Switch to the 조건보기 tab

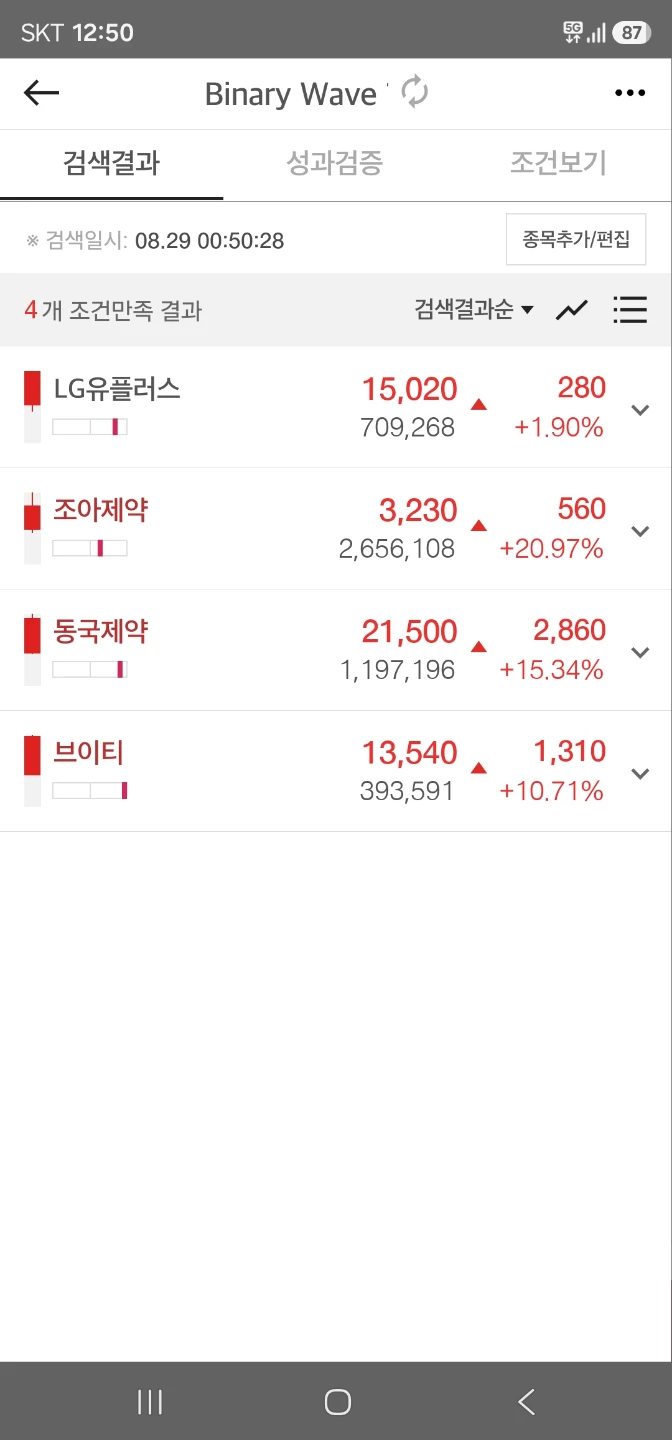pos(558,163)
